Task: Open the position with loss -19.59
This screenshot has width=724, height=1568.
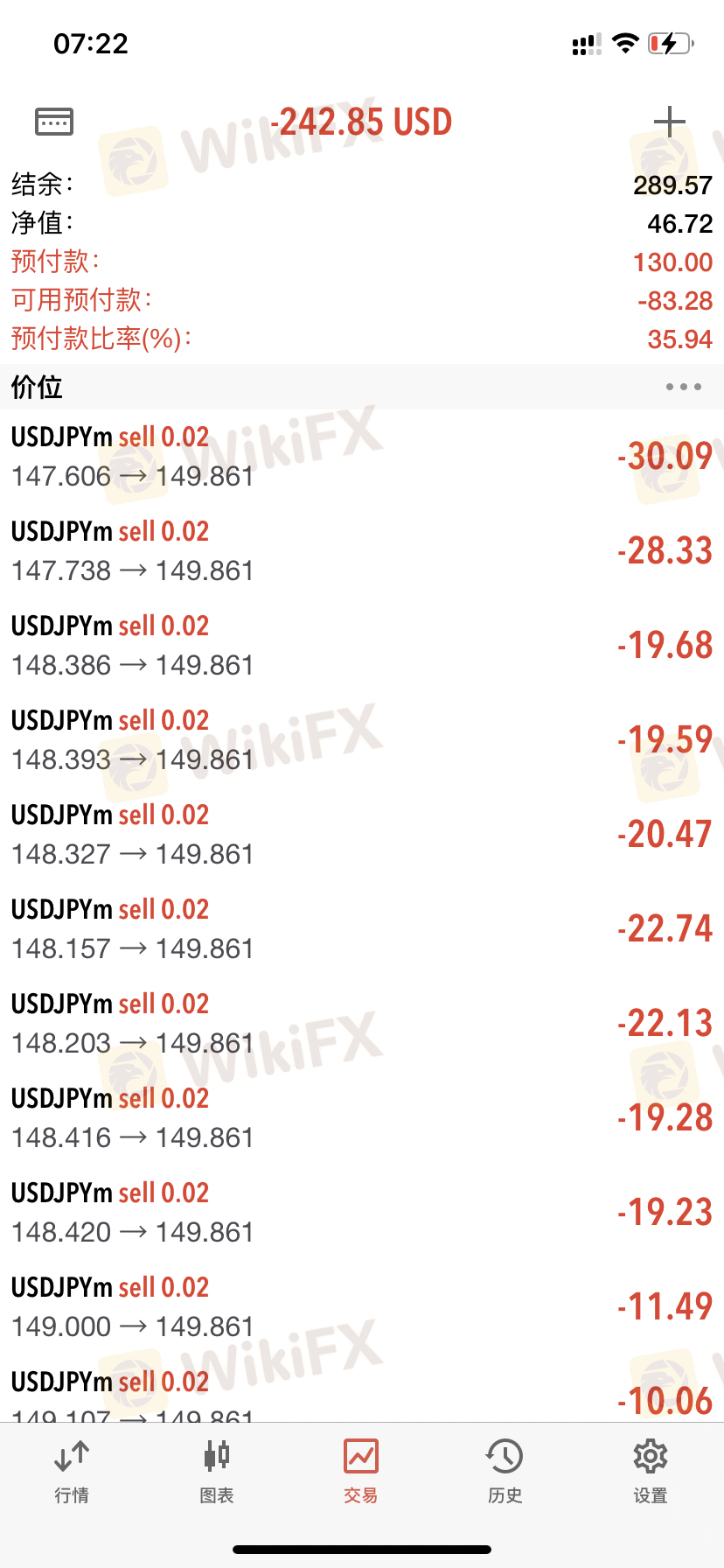Action: coord(362,740)
